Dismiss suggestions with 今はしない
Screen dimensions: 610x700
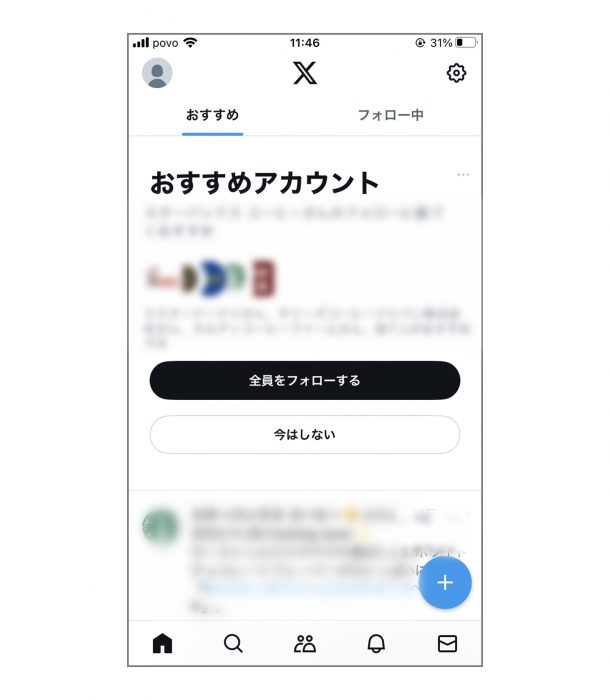pos(304,435)
